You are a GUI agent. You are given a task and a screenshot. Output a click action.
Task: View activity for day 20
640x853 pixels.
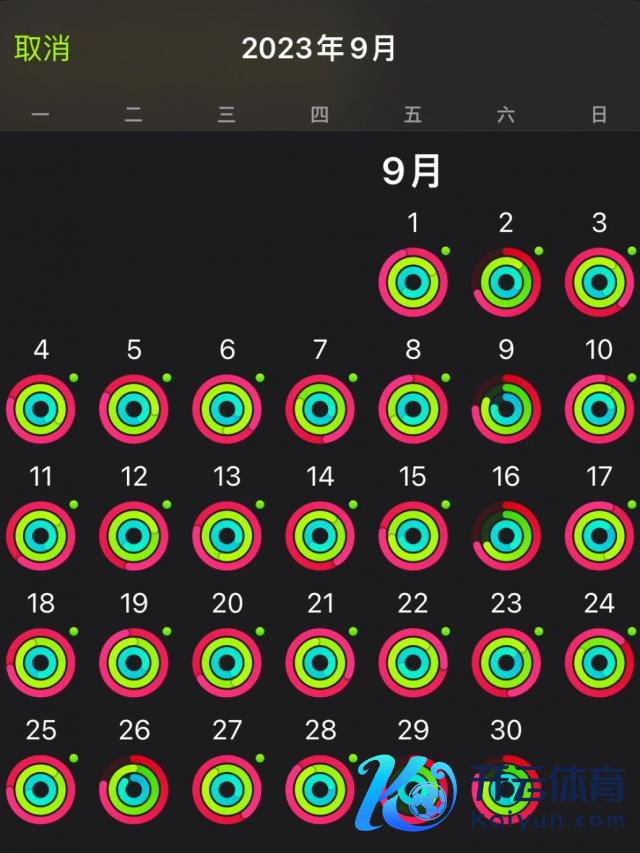(x=227, y=663)
